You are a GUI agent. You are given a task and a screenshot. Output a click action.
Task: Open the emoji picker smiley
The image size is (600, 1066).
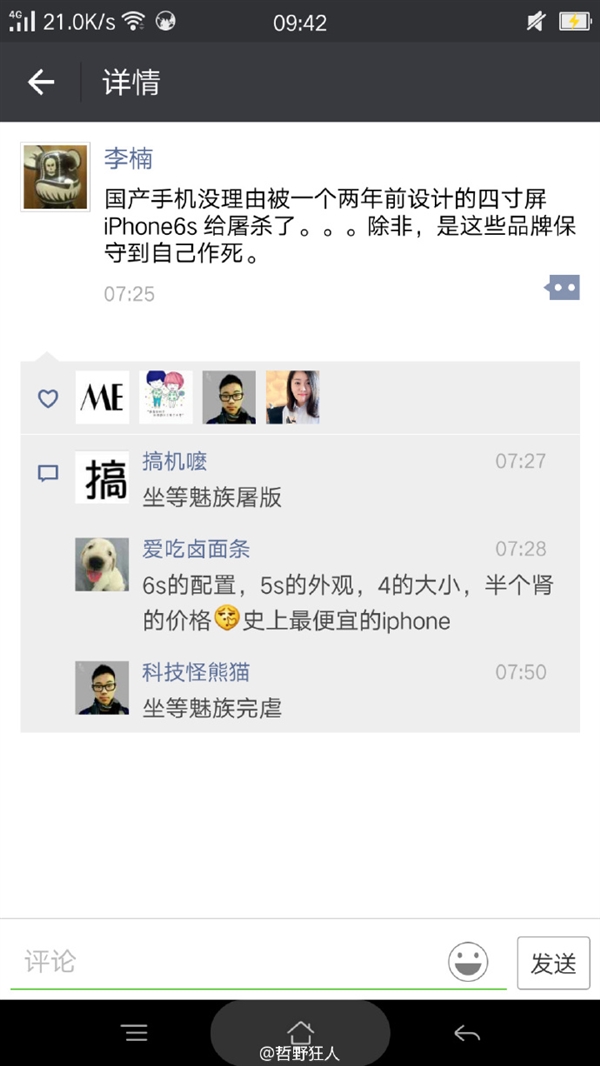pos(468,962)
